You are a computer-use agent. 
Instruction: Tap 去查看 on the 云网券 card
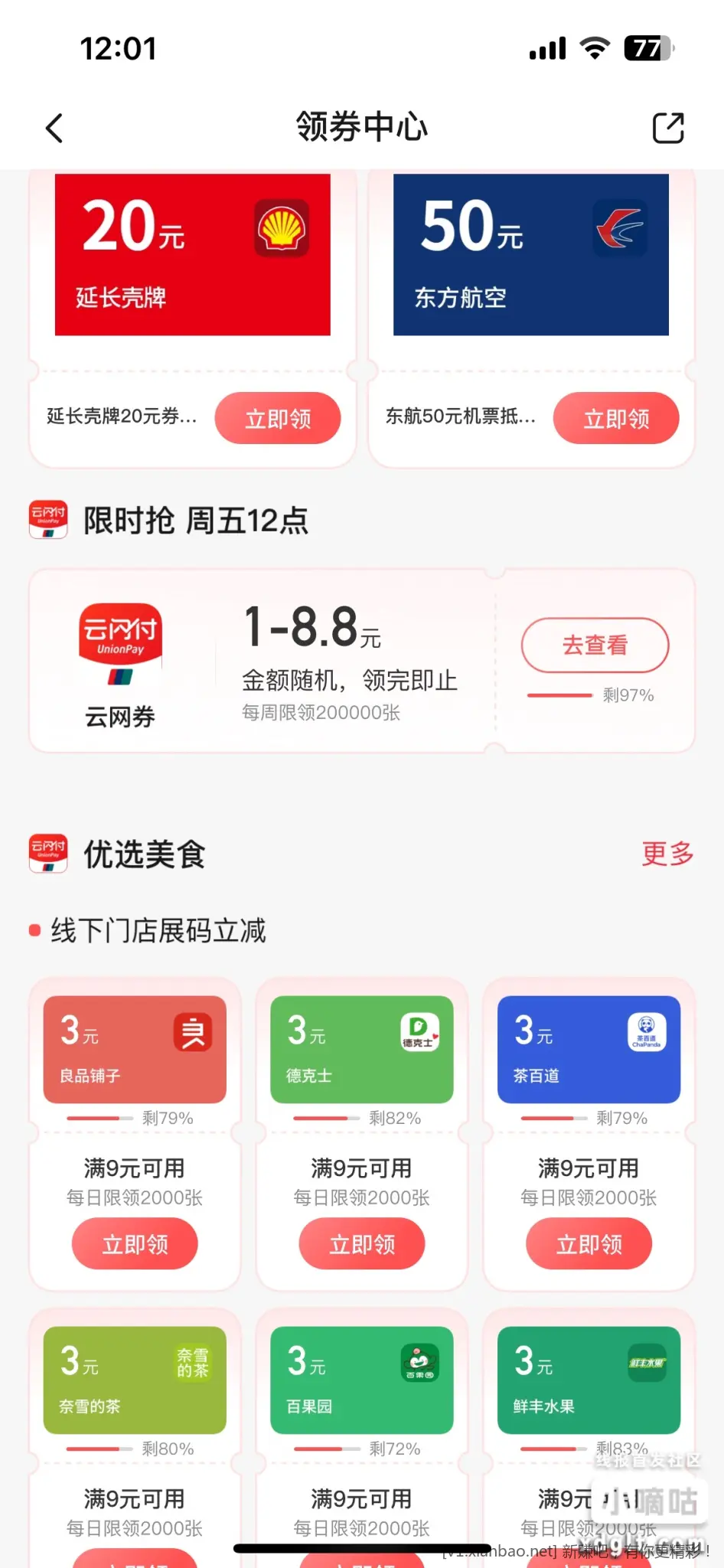(595, 645)
